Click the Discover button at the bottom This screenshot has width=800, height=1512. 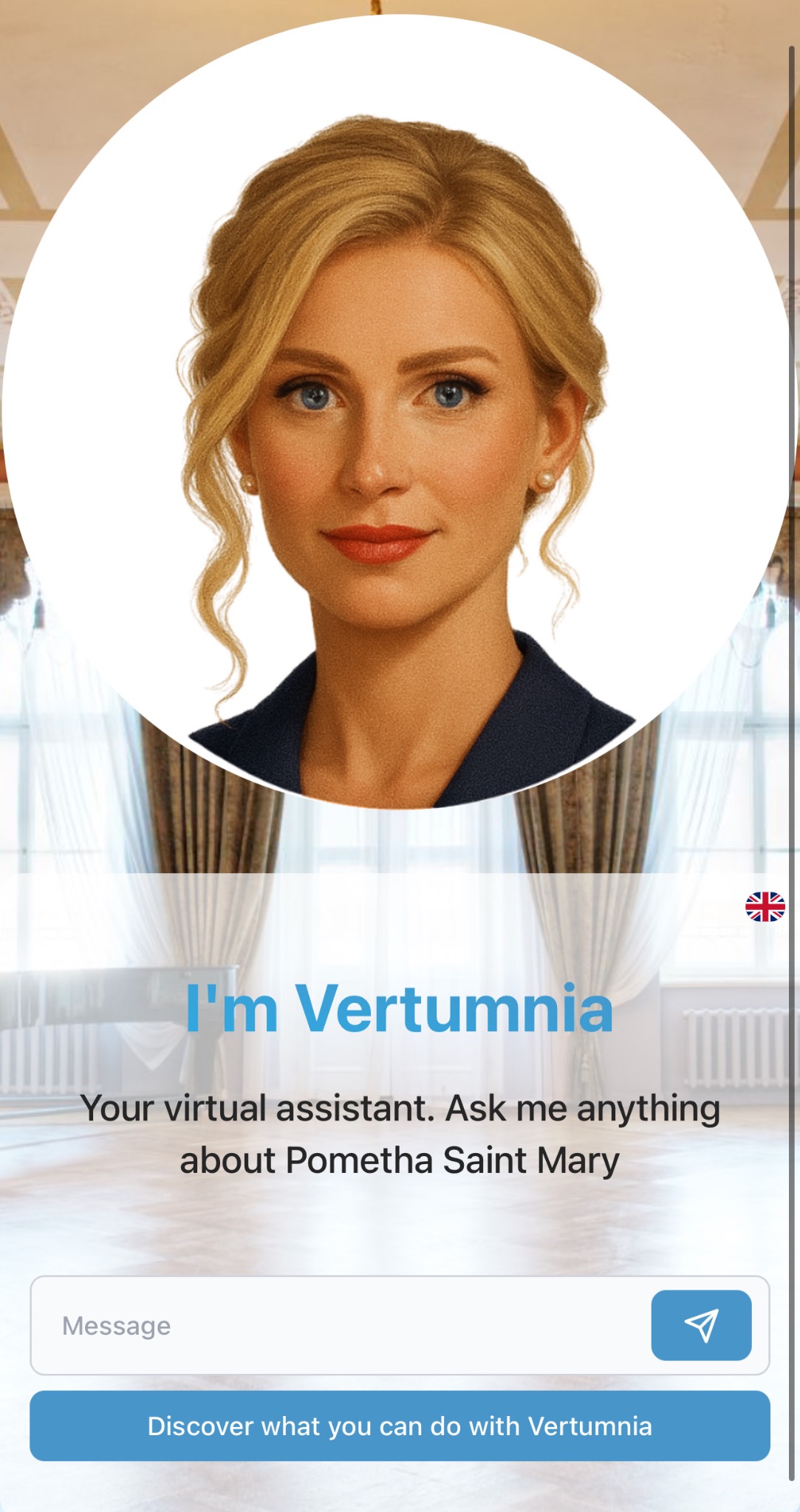400,1425
